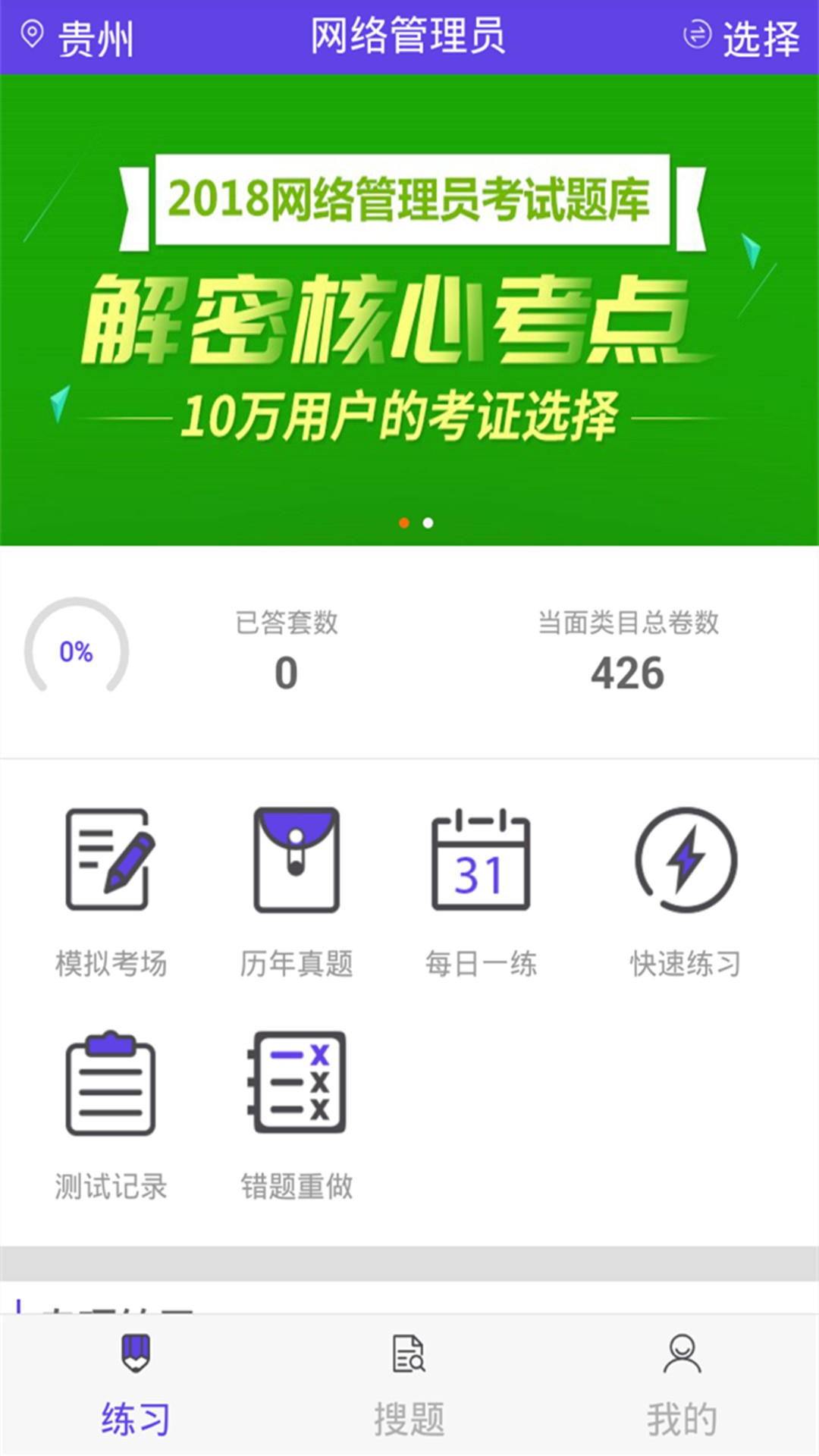Tap the 0% progress circle

point(74,651)
